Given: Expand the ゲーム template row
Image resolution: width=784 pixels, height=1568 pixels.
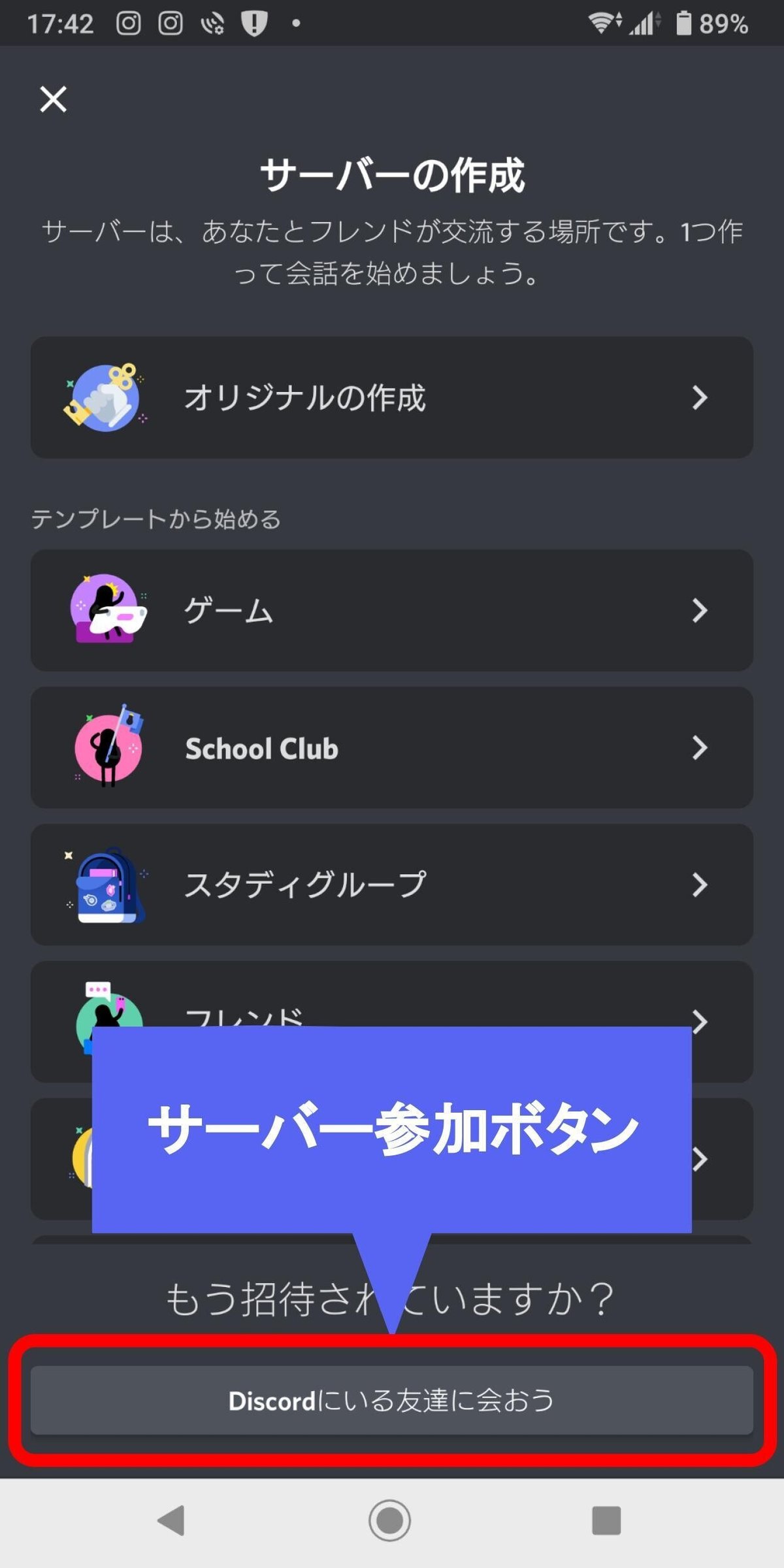Looking at the screenshot, I should (698, 611).
